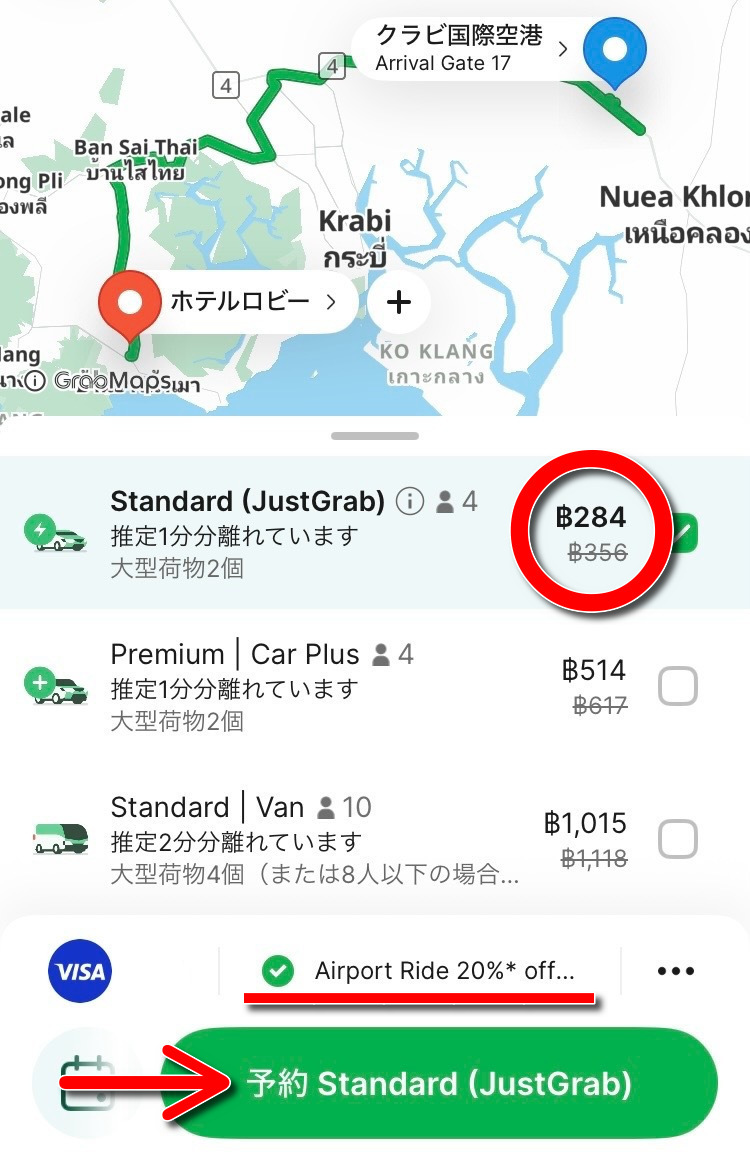Select the Premium | Car Plus ride
The height and width of the screenshot is (1171, 750).
677,687
